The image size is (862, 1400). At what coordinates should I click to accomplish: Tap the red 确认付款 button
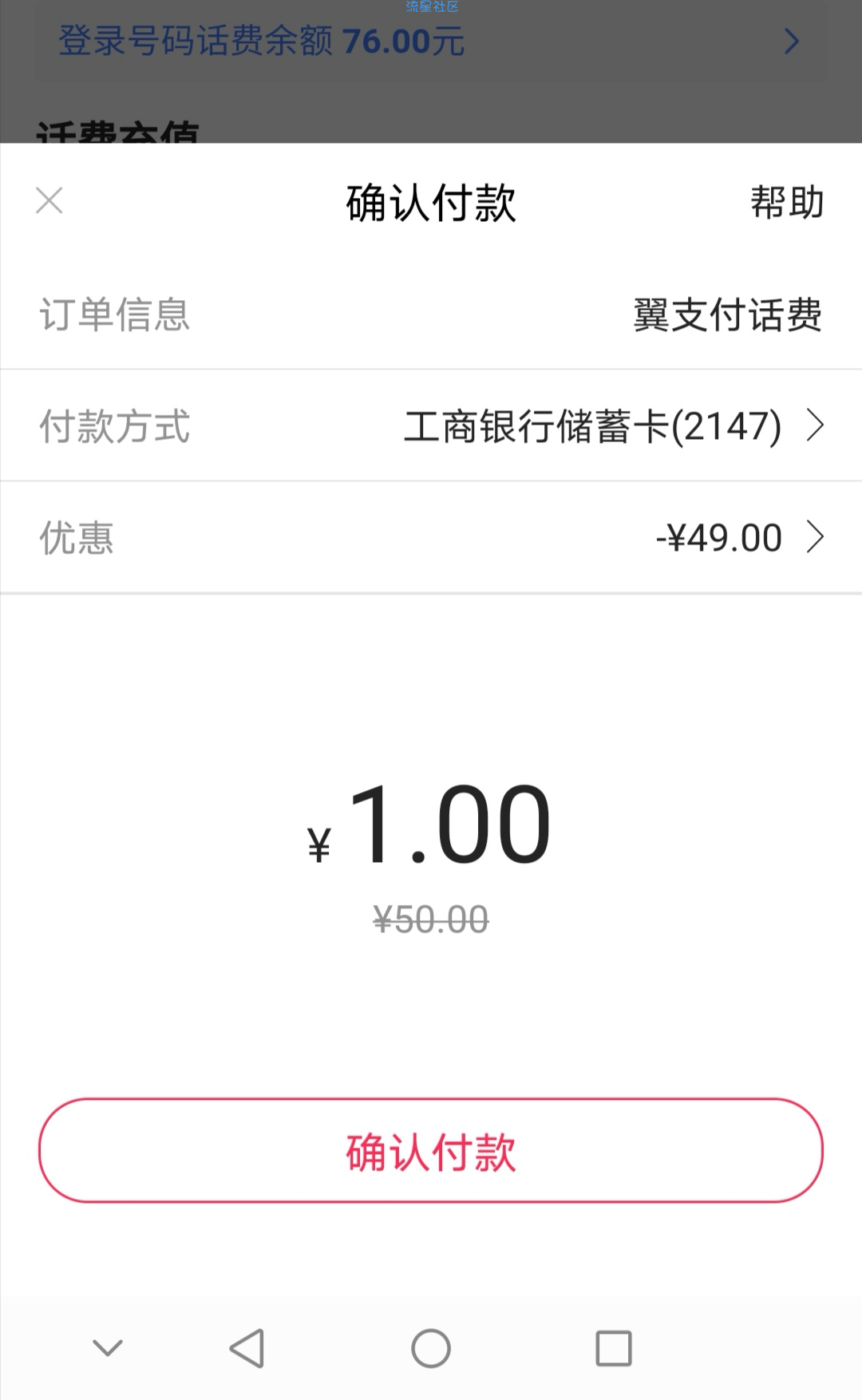pyautogui.click(x=431, y=1150)
